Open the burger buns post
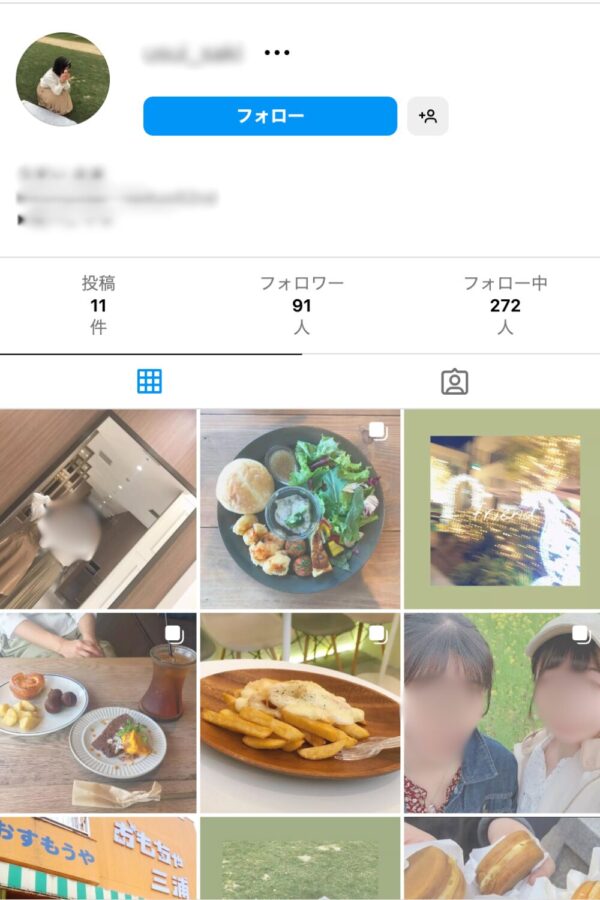The width and height of the screenshot is (600, 900). click(503, 860)
